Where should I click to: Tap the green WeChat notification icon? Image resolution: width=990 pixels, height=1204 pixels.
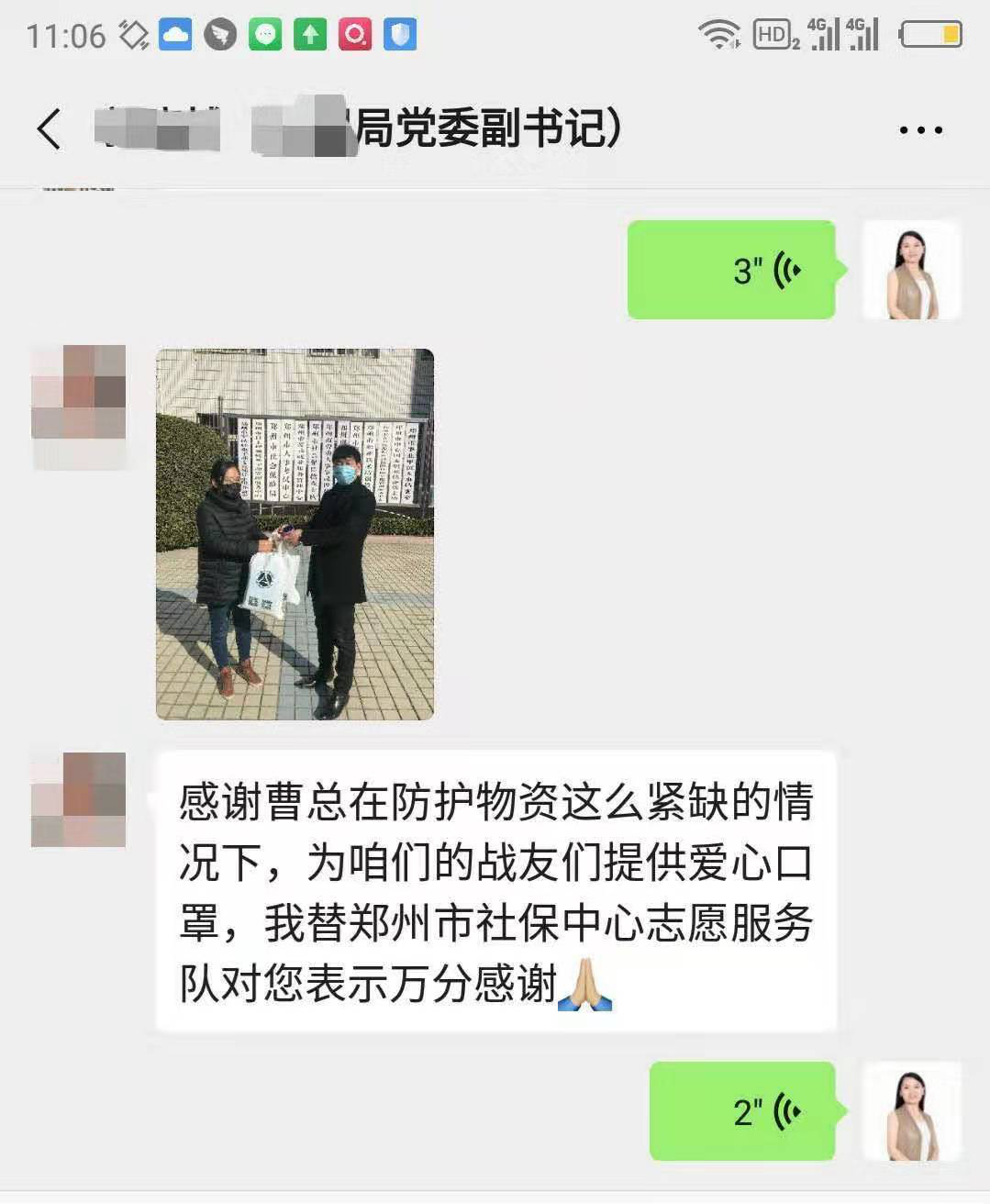tap(265, 34)
